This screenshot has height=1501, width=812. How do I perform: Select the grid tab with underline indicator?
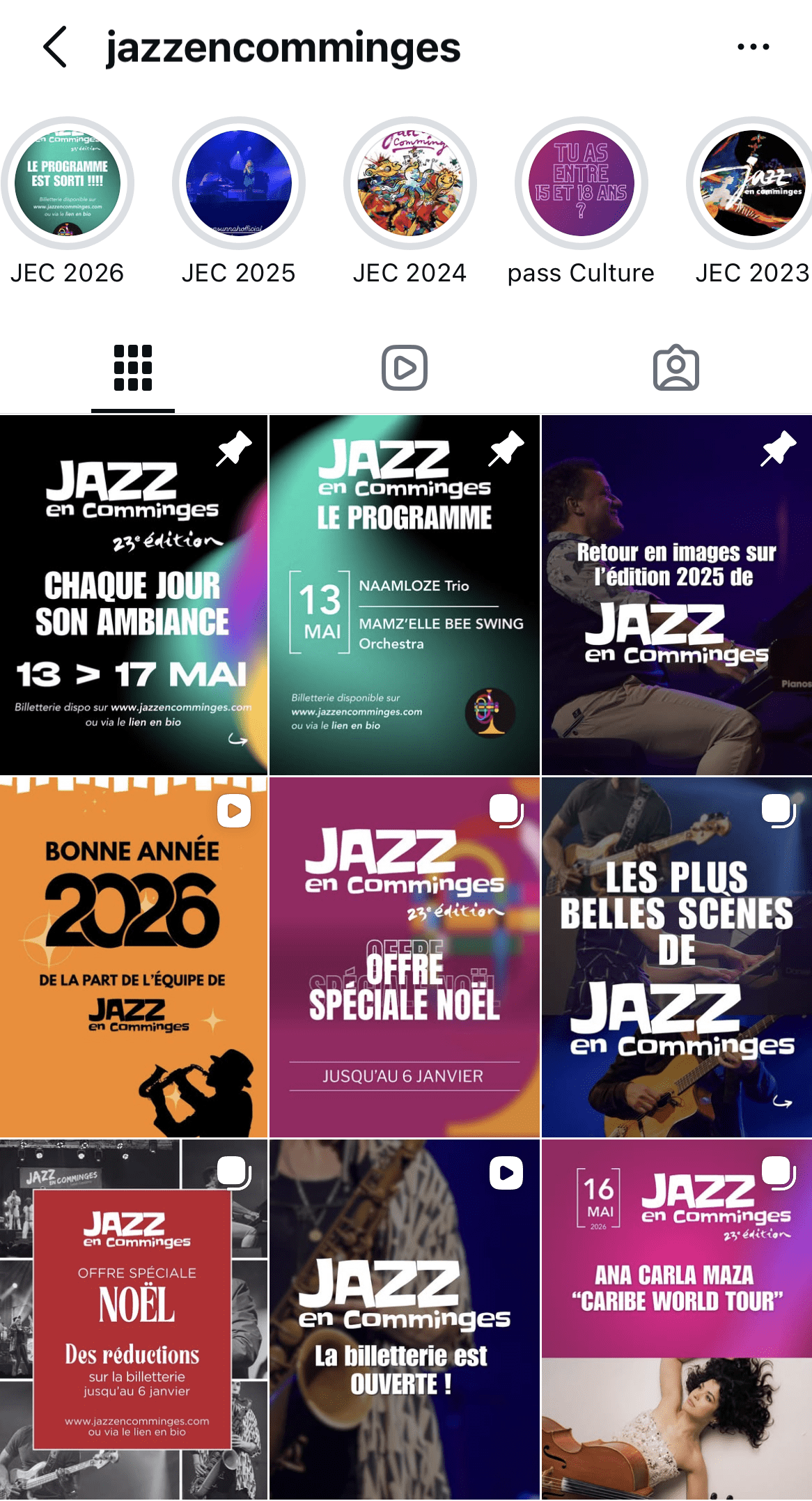pyautogui.click(x=133, y=368)
